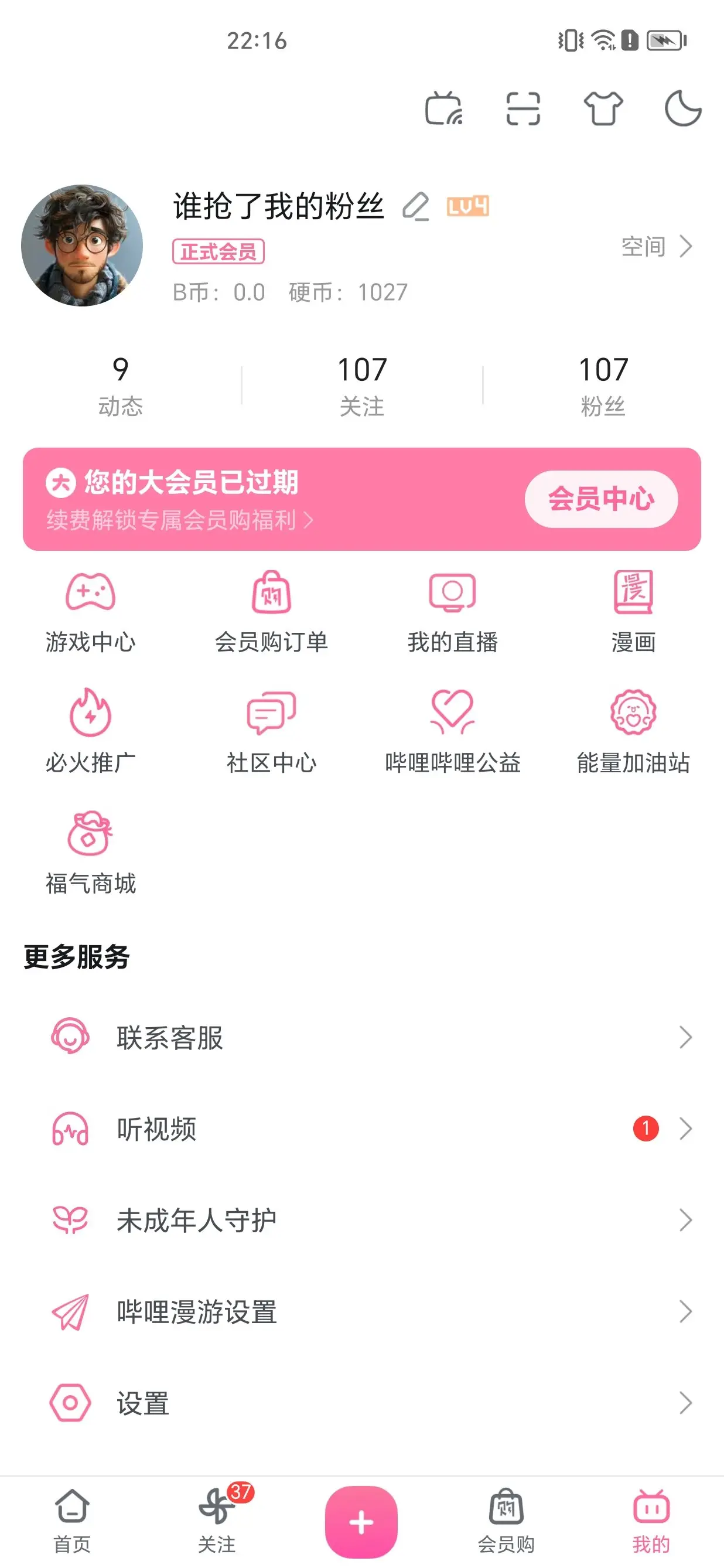Expand the 设置 settings row
The height and width of the screenshot is (1568, 724).
click(x=687, y=1404)
